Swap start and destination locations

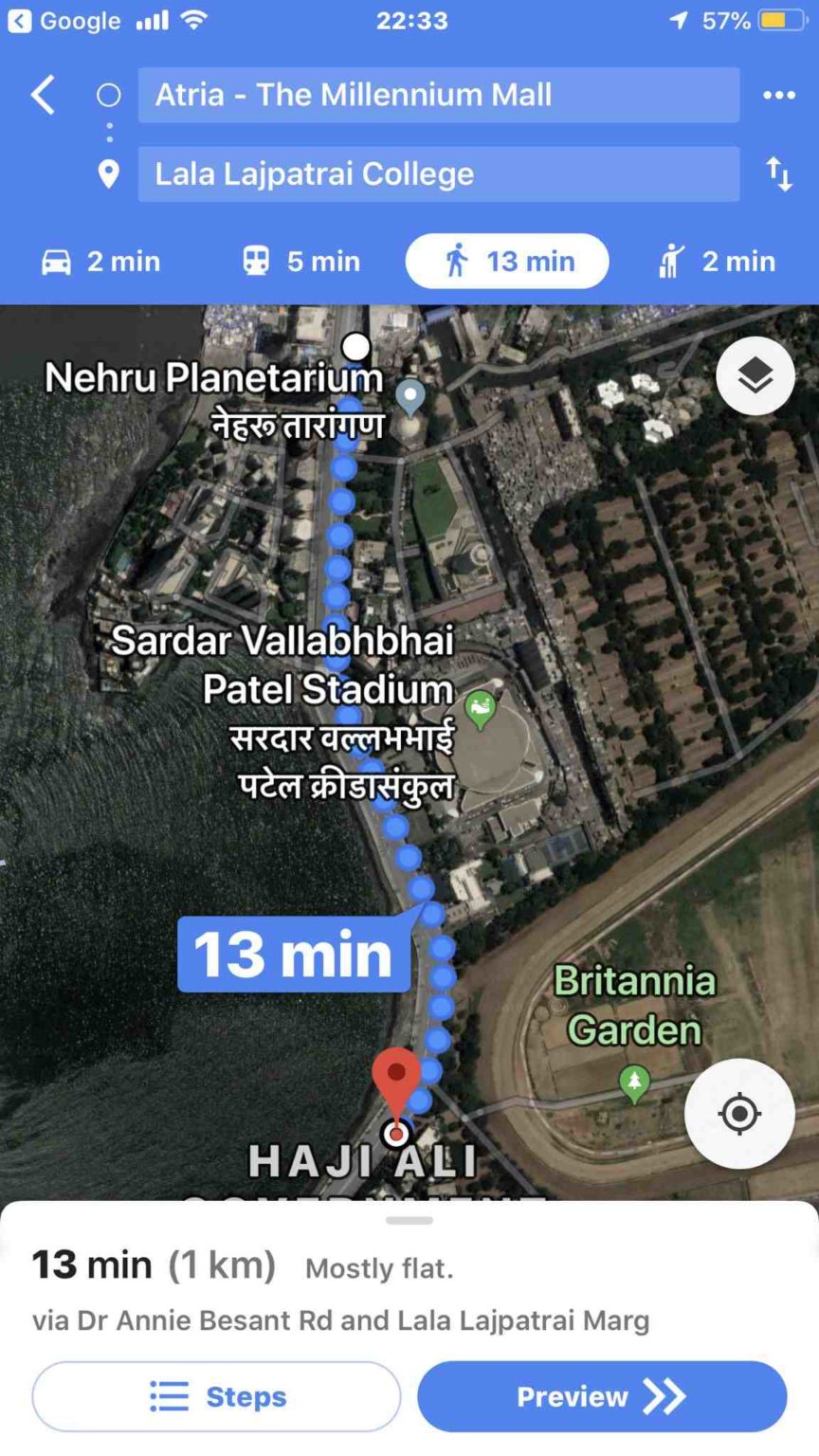pyautogui.click(x=778, y=174)
